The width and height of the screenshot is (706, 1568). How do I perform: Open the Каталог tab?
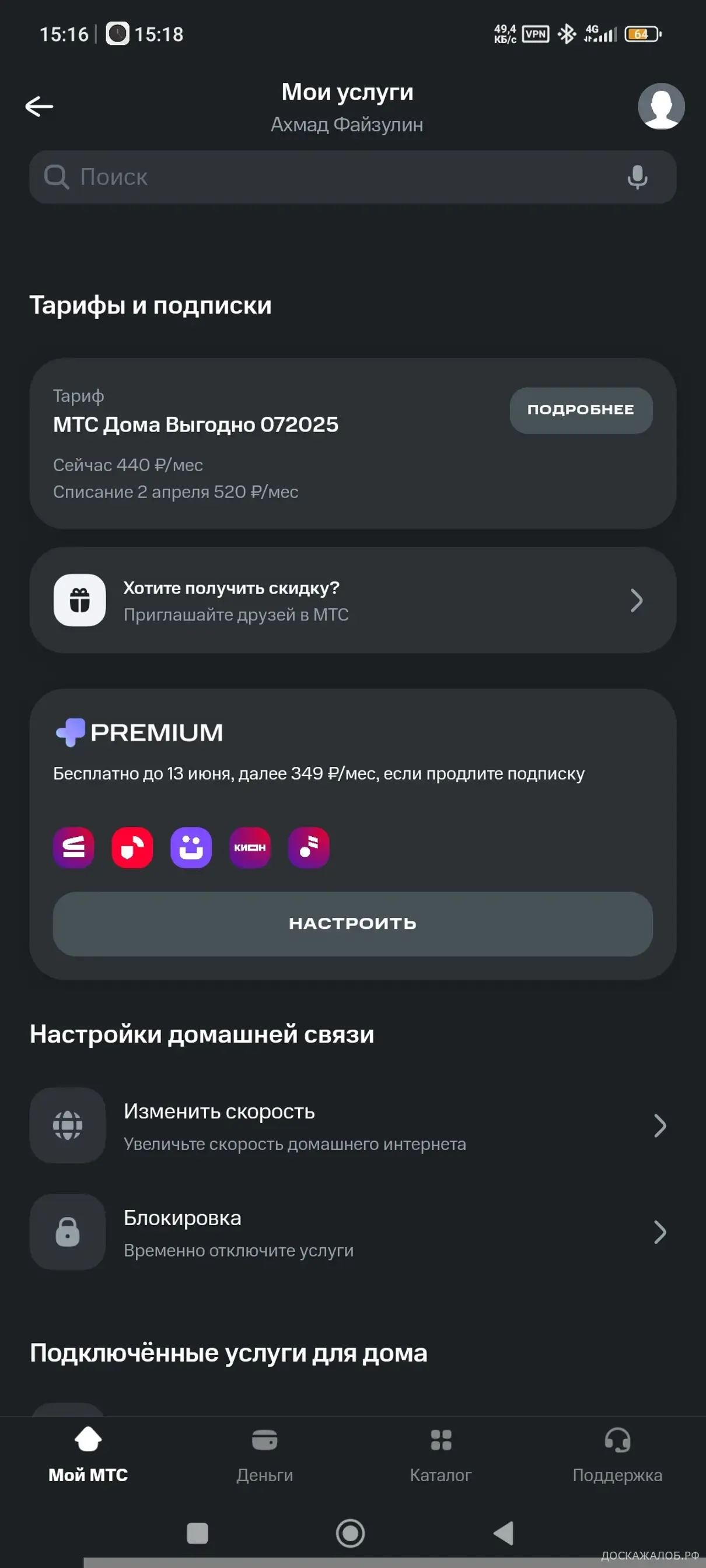441,1451
